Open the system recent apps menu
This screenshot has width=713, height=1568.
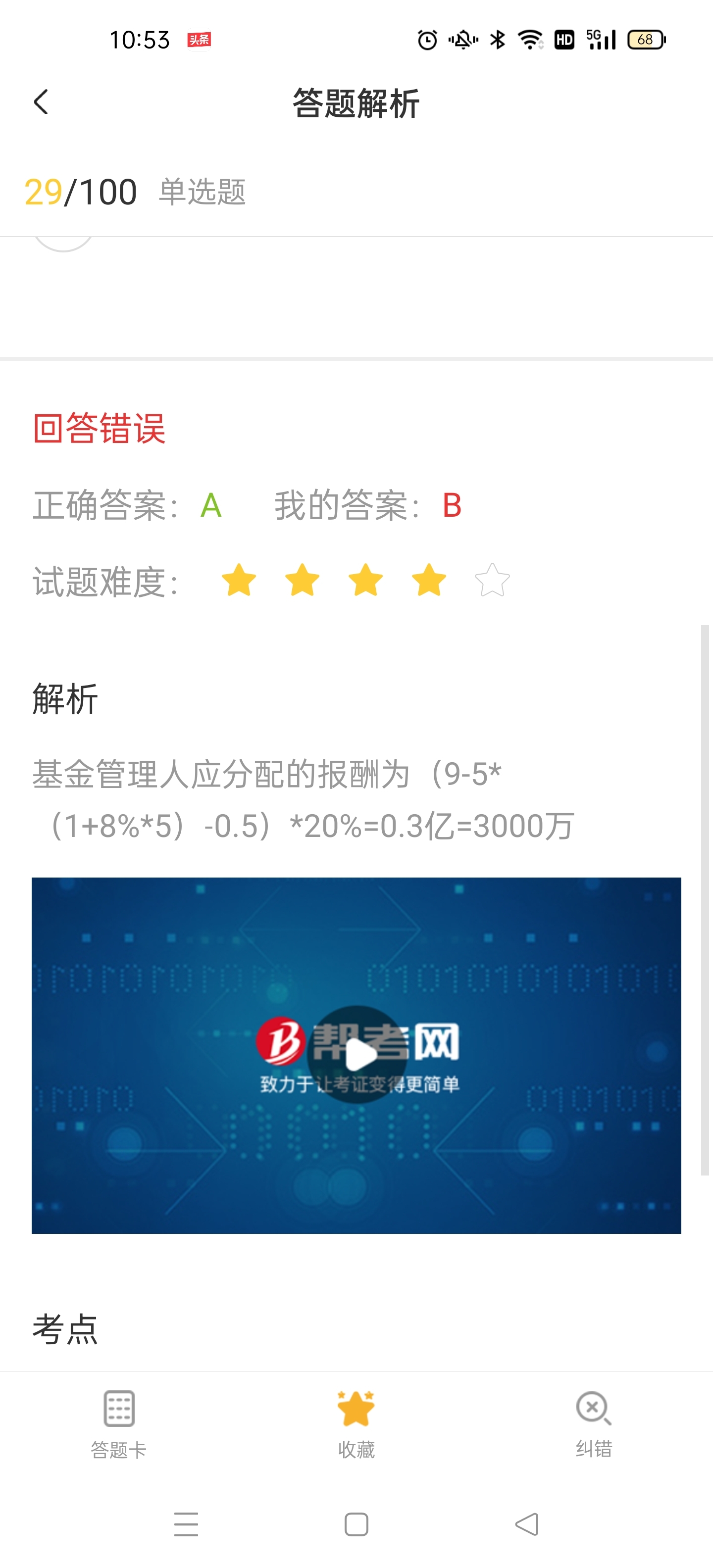point(186,1524)
